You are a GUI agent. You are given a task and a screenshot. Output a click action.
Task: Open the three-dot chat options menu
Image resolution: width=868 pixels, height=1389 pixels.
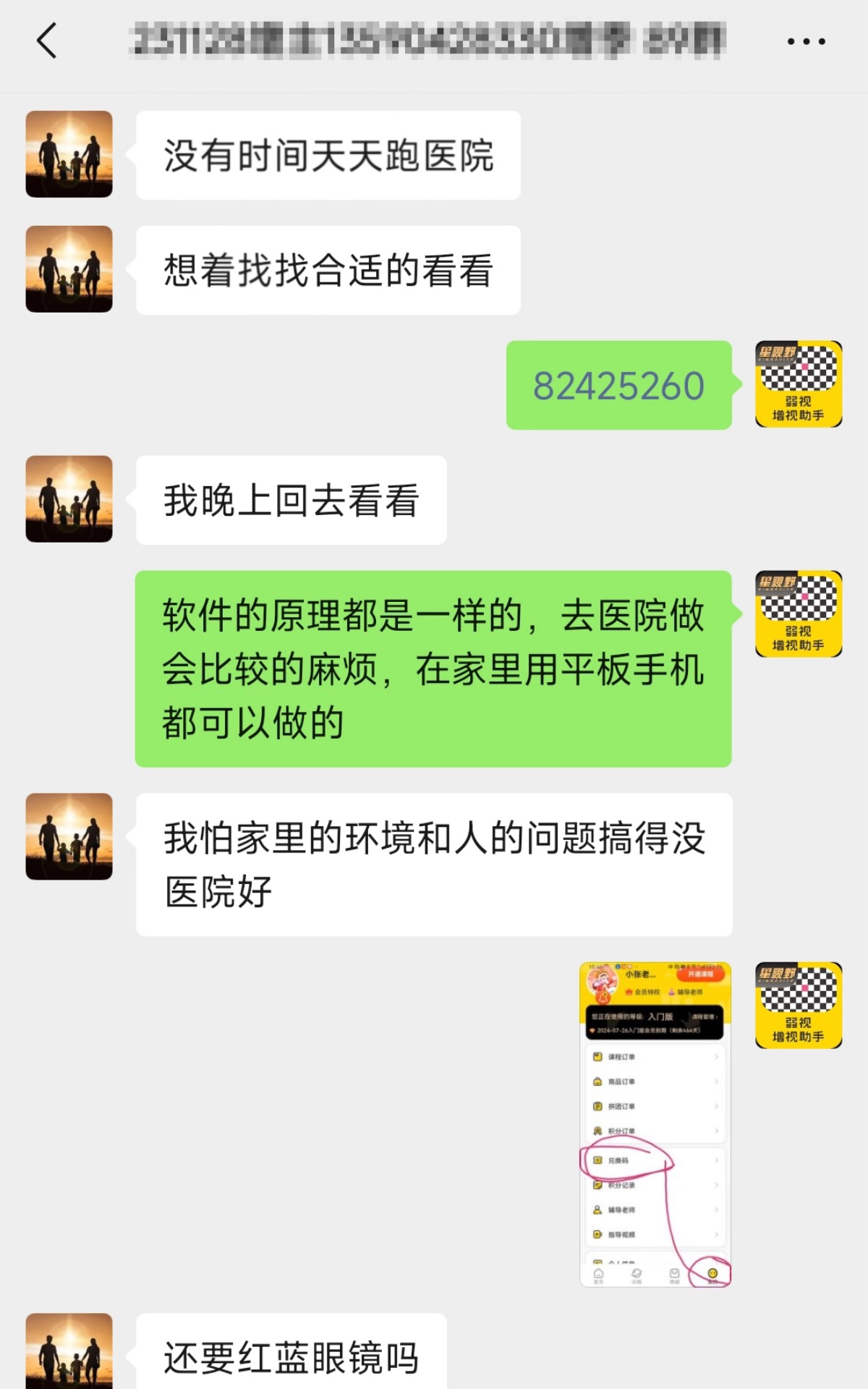pos(806,42)
